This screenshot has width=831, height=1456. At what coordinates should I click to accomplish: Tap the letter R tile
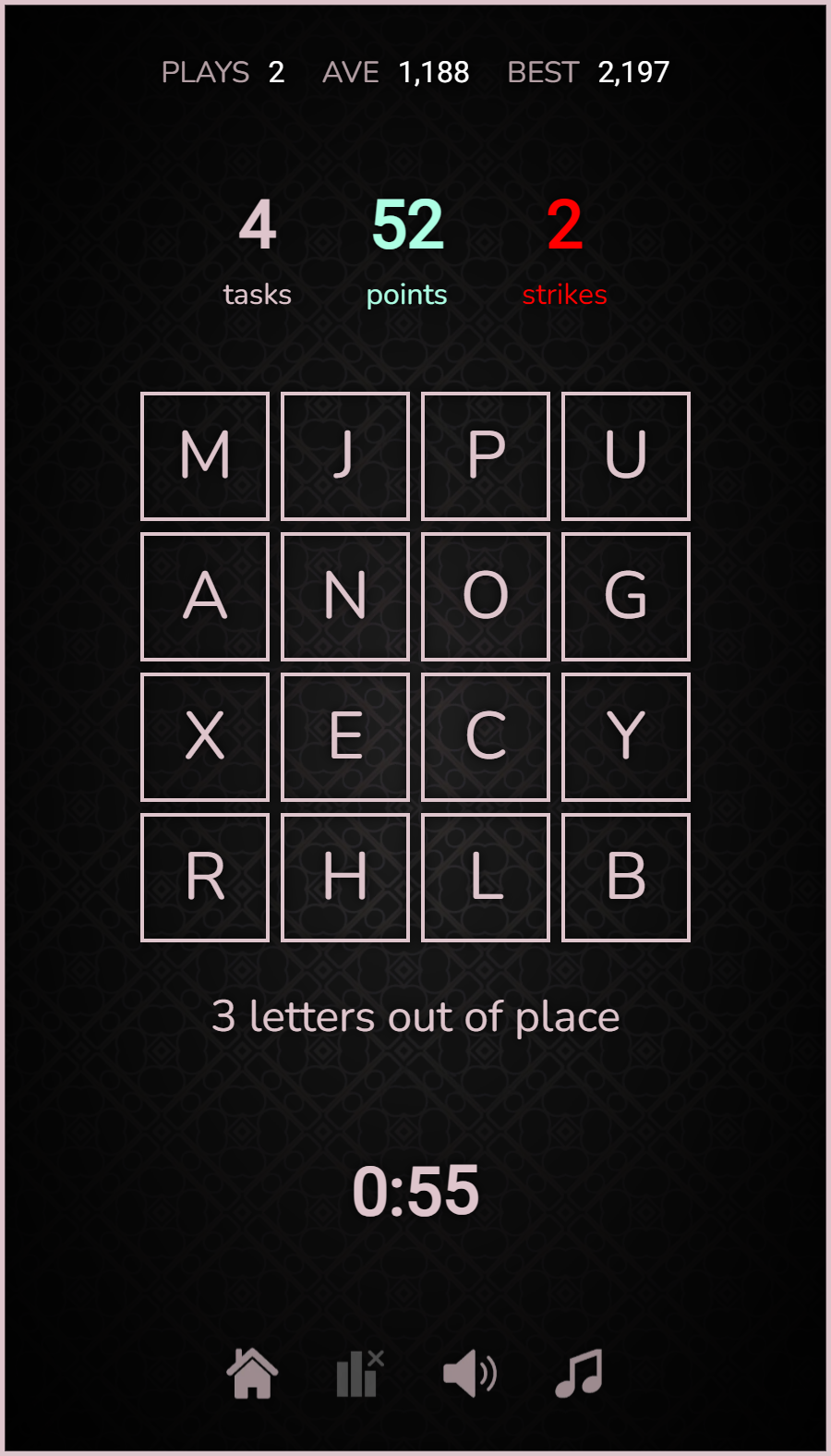coord(205,878)
